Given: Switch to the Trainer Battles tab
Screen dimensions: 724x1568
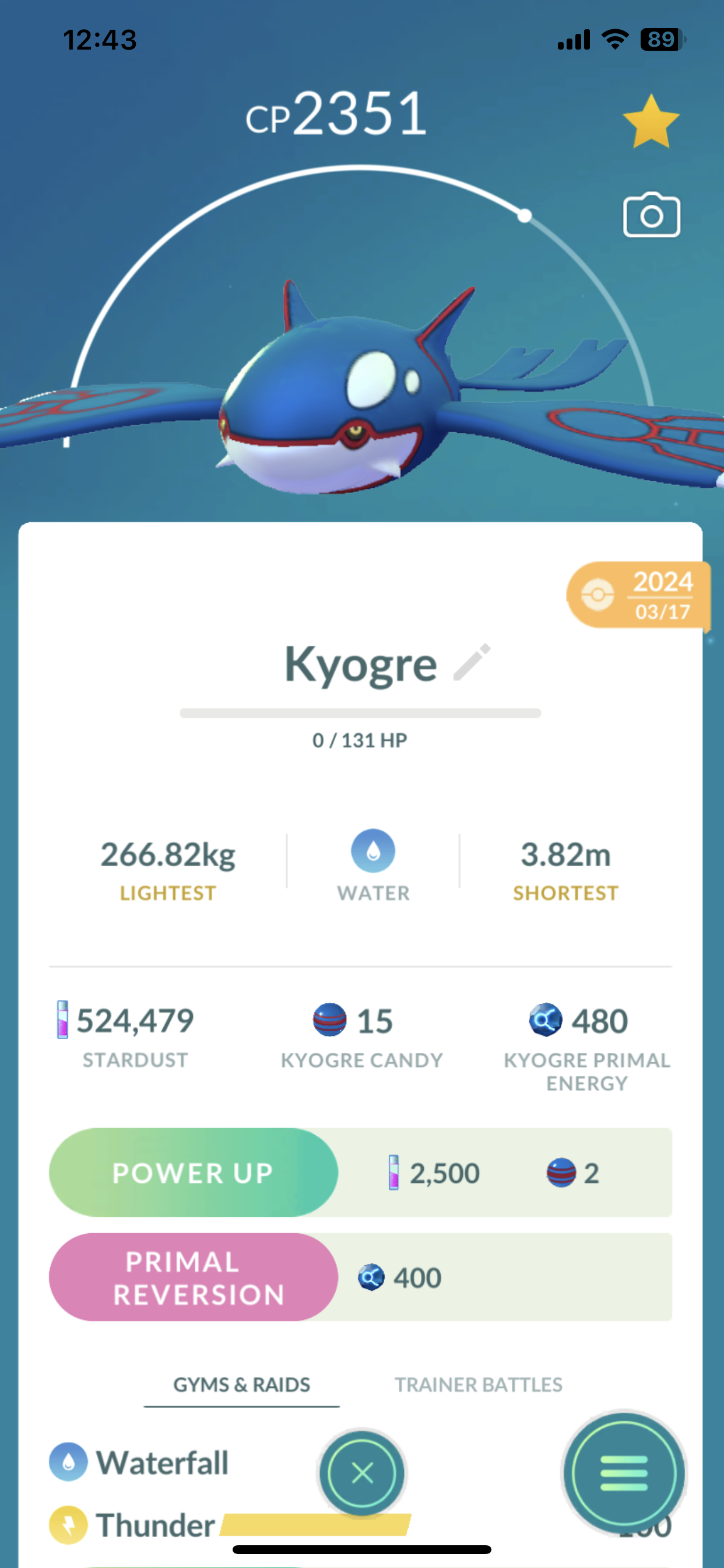Looking at the screenshot, I should coord(478,1385).
